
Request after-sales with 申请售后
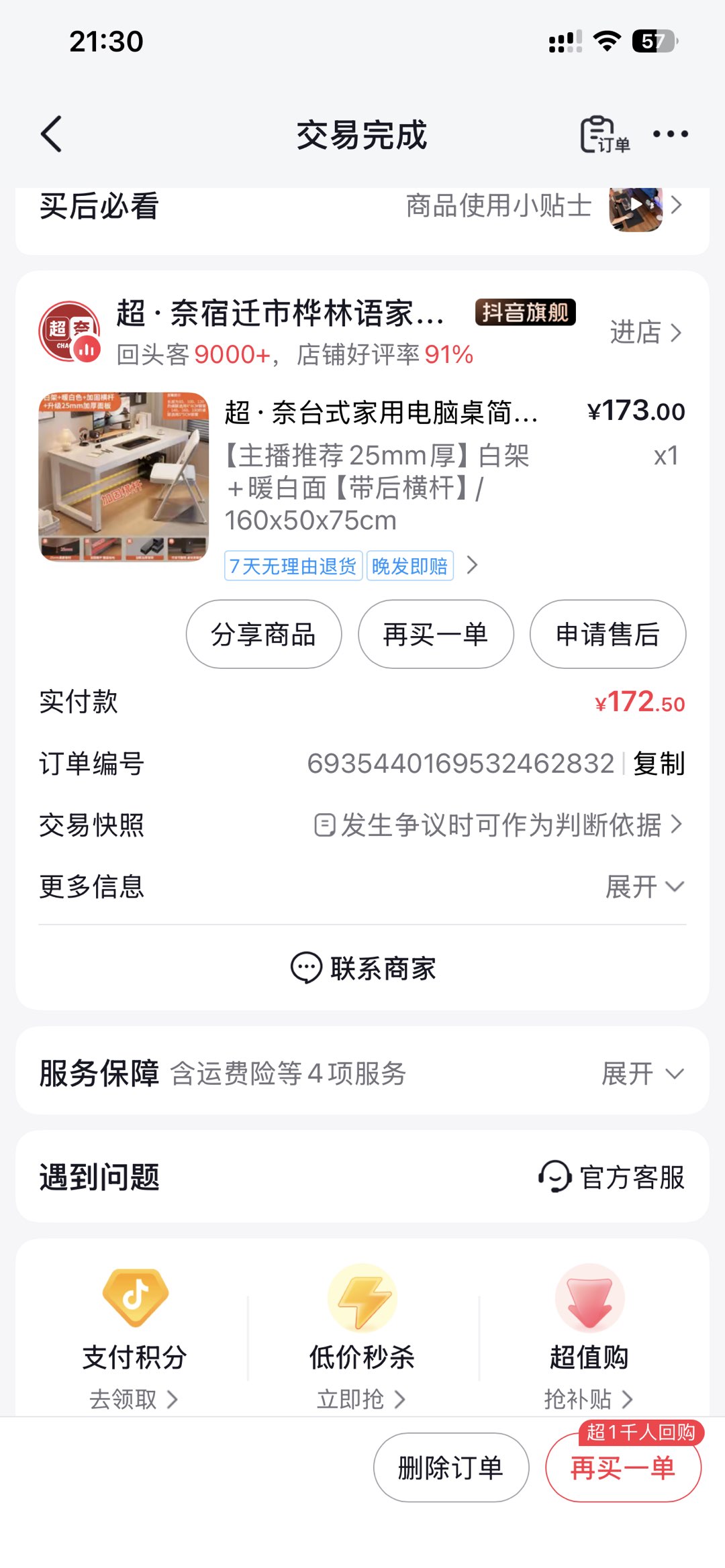[608, 634]
